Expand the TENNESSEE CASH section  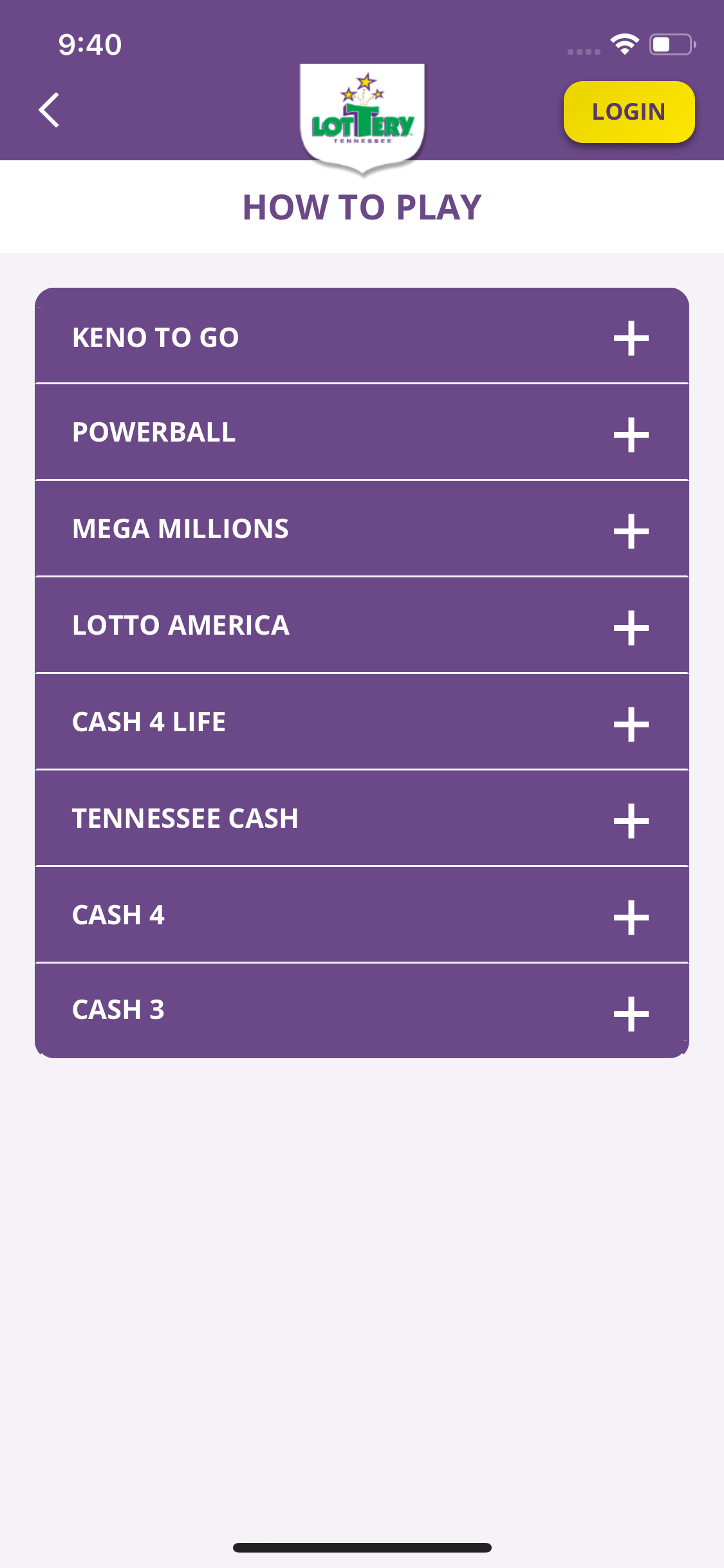point(362,818)
